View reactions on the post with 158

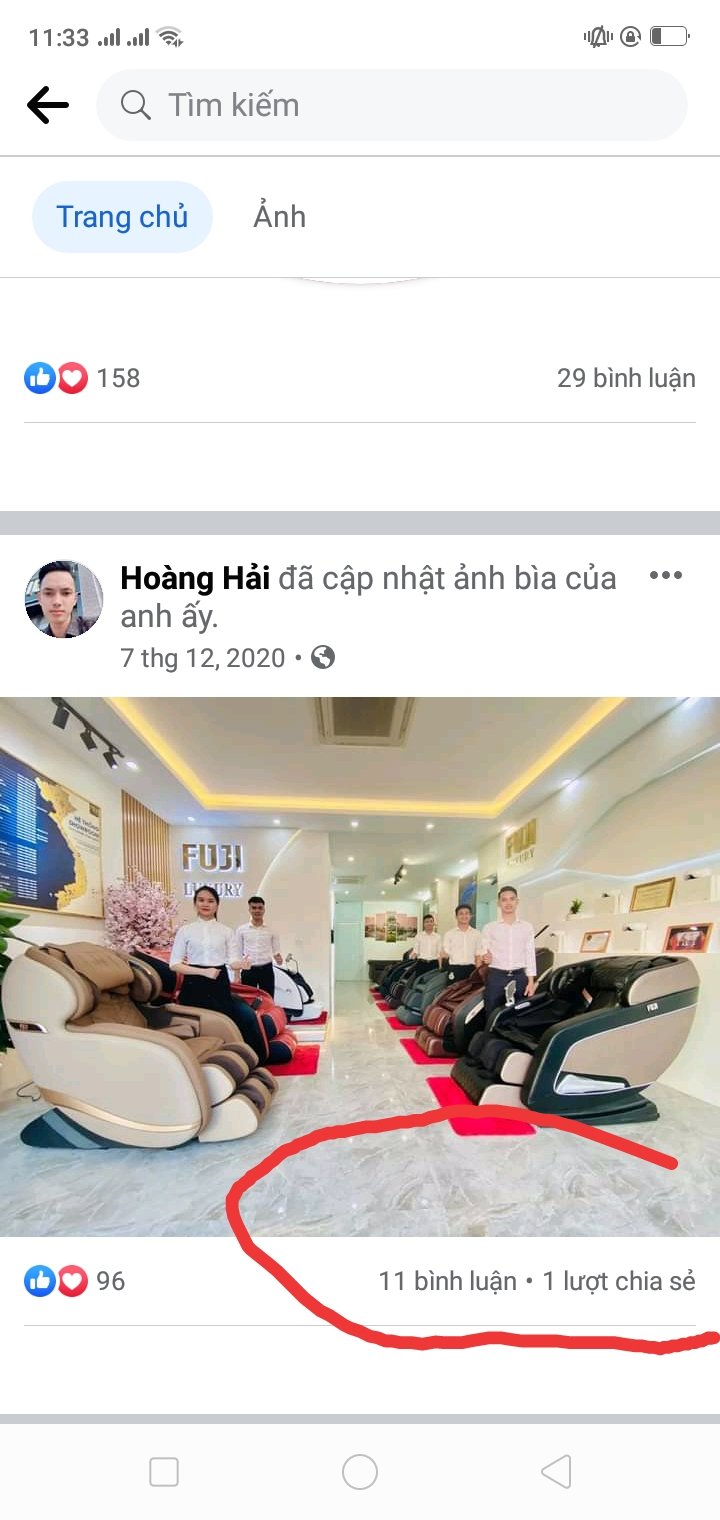(82, 378)
